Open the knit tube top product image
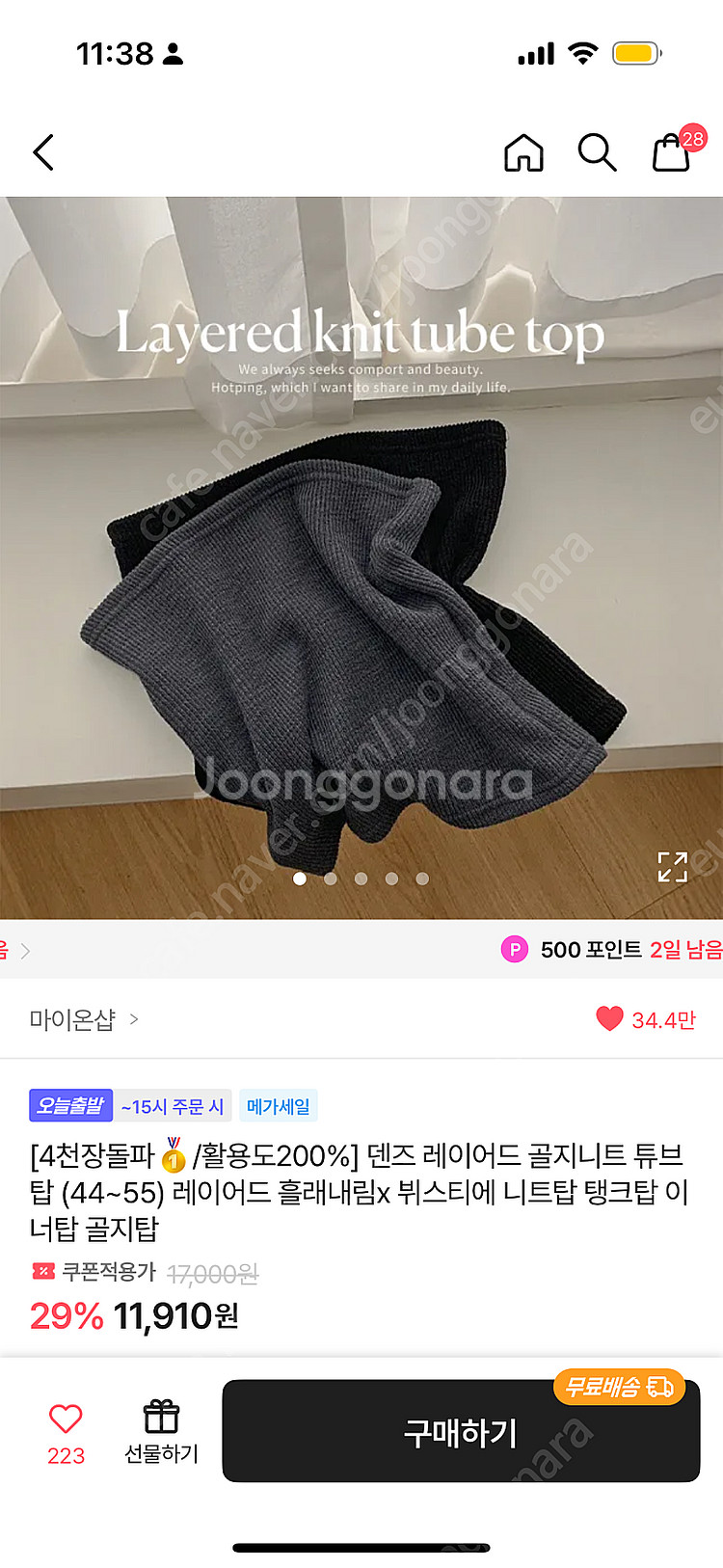Screen dimensions: 723x1568 361,557
